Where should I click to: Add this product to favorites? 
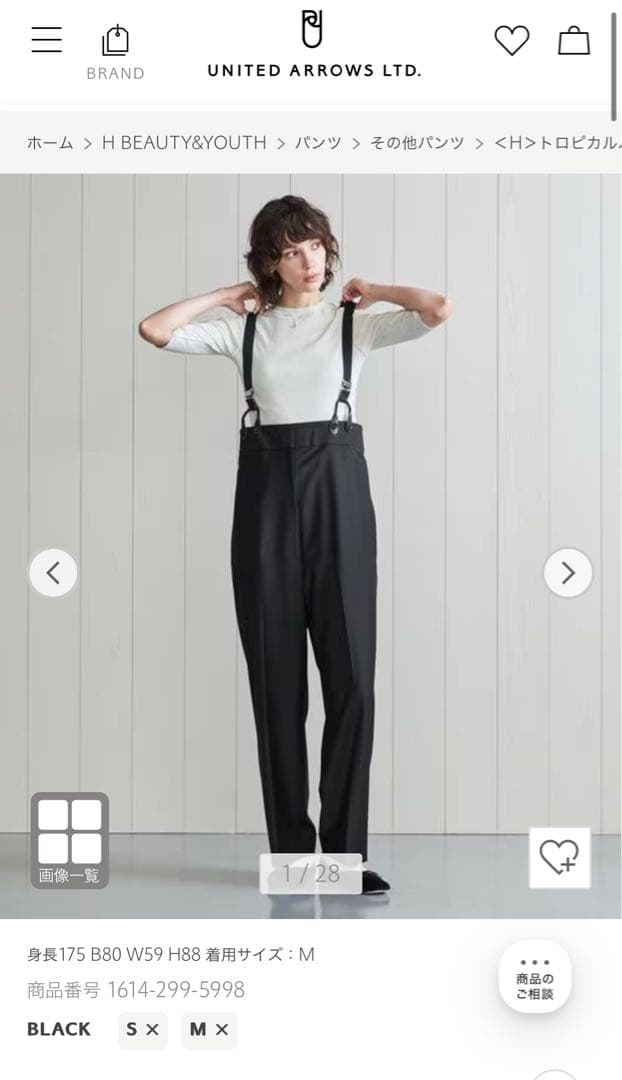coord(559,857)
